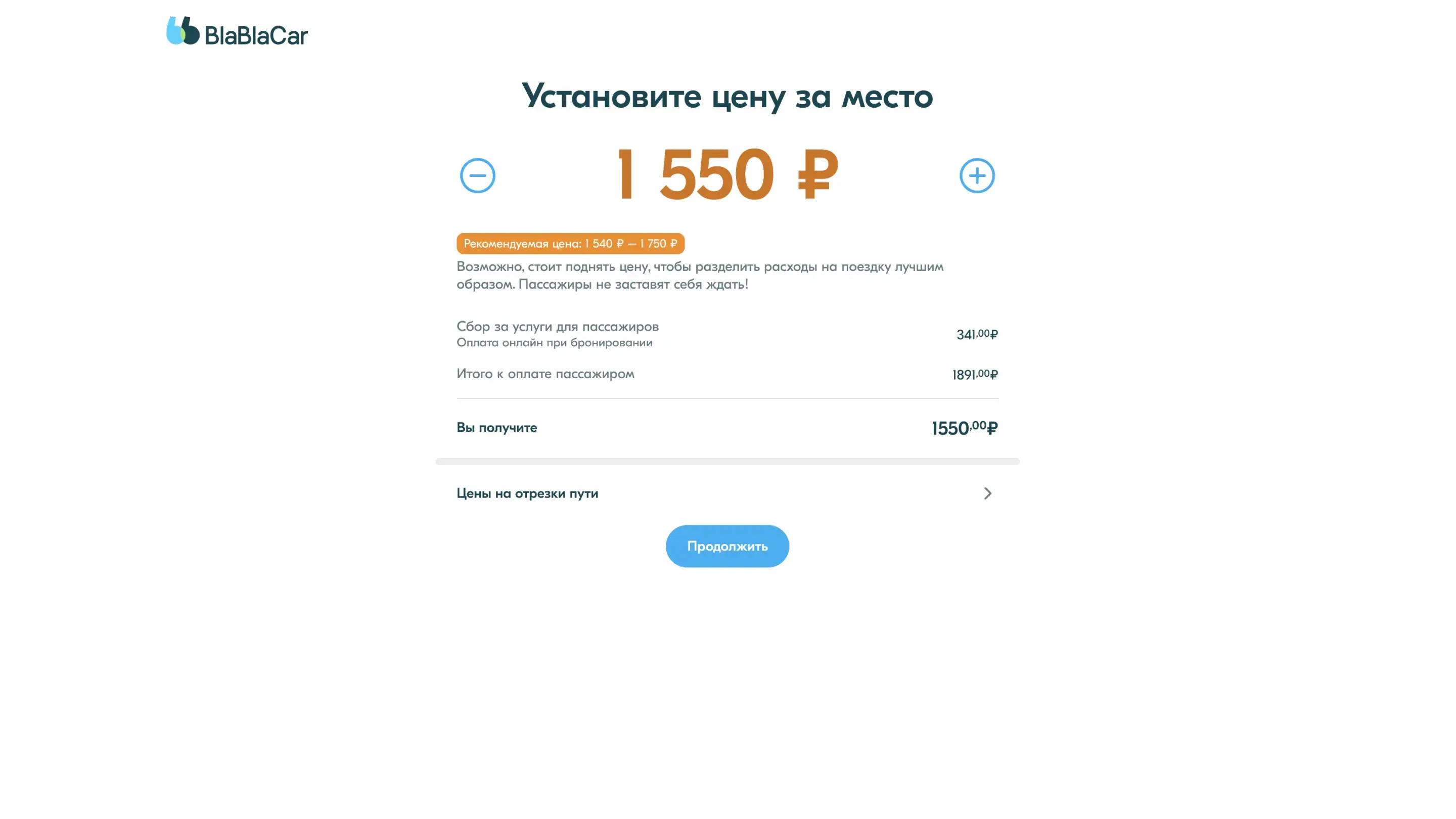Screen dimensions: 1456x819
Task: Increase the seat price with plus button
Action: [977, 175]
